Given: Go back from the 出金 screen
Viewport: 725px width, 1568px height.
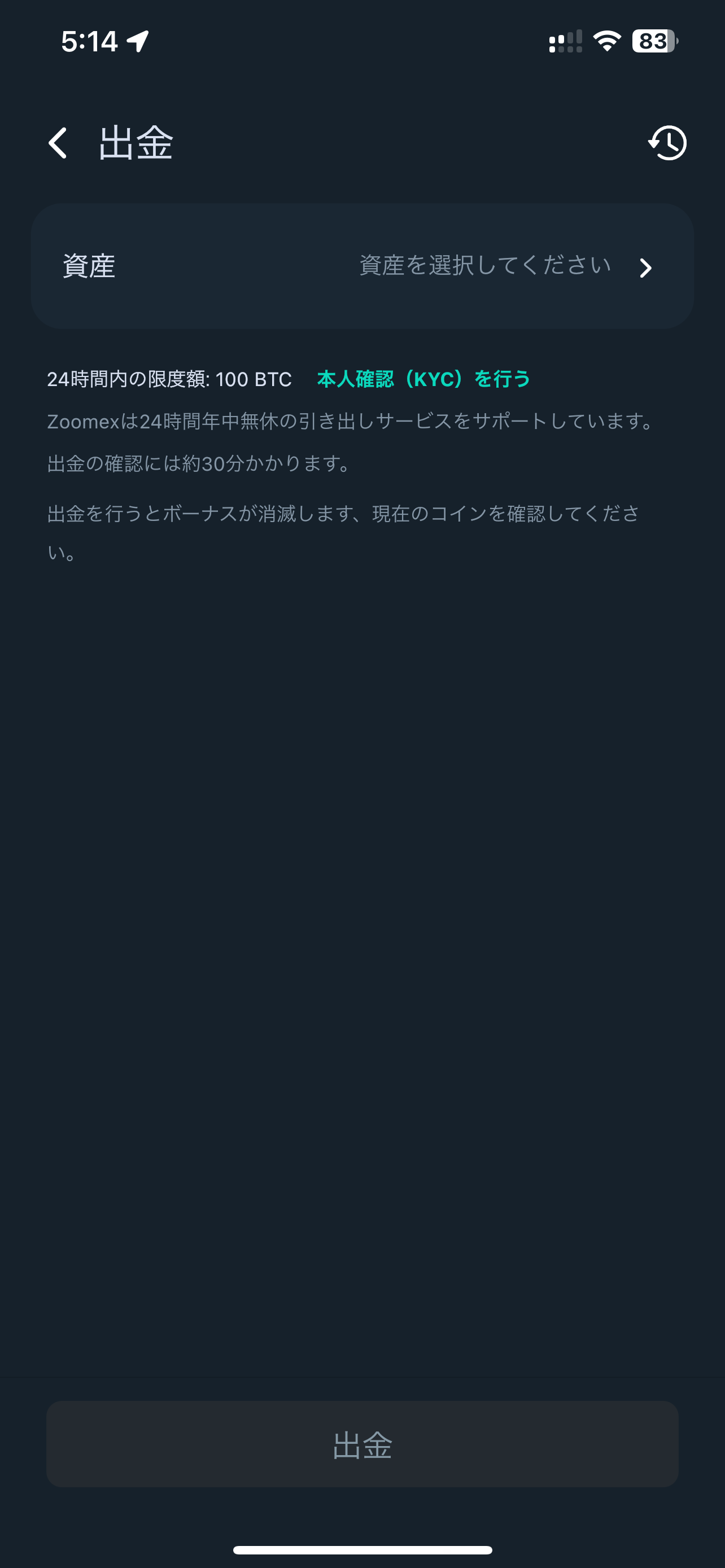Looking at the screenshot, I should coord(57,143).
